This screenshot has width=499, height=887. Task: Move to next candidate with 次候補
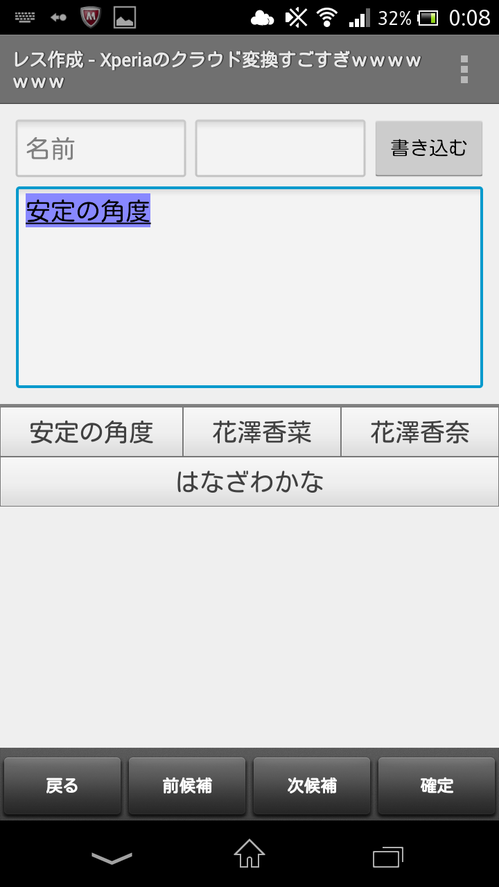(312, 786)
